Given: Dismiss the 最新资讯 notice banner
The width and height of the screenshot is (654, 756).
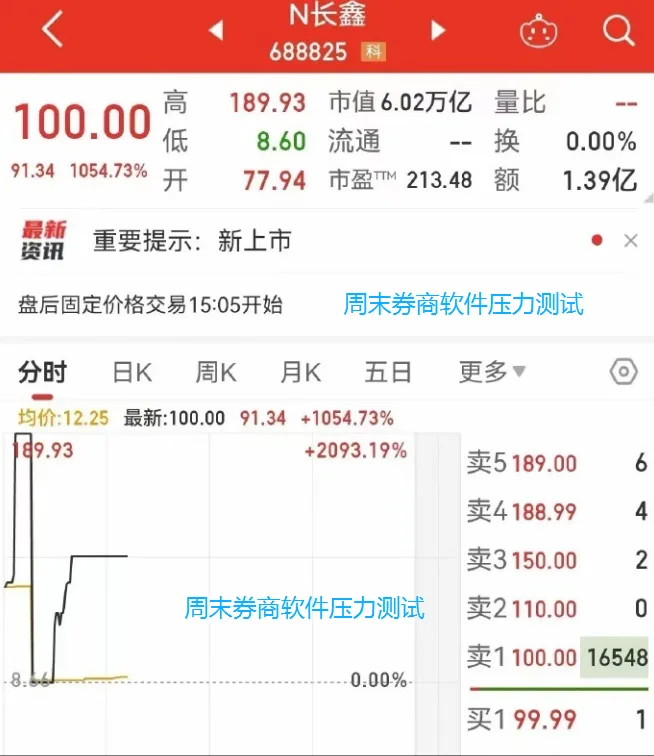Looking at the screenshot, I should pos(631,240).
